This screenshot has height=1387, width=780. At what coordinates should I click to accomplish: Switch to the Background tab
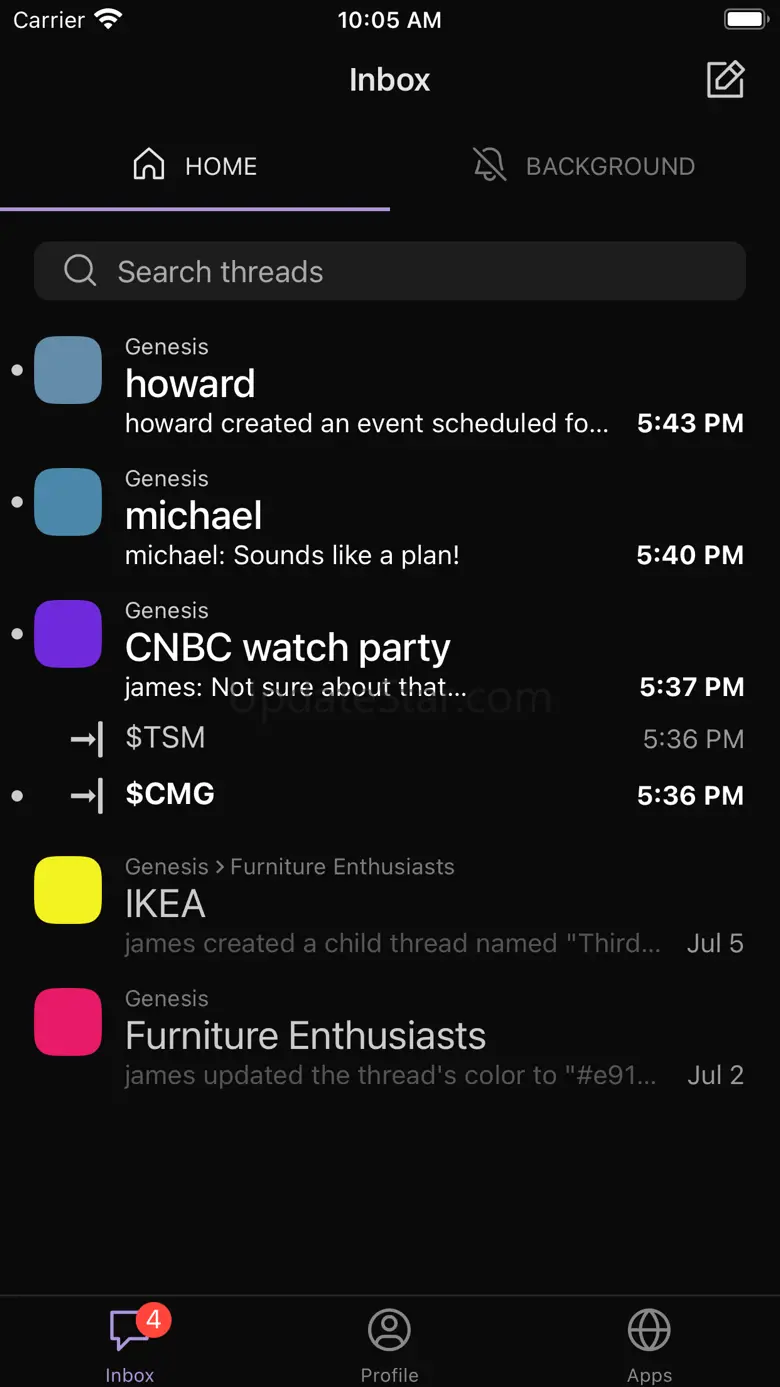point(585,166)
